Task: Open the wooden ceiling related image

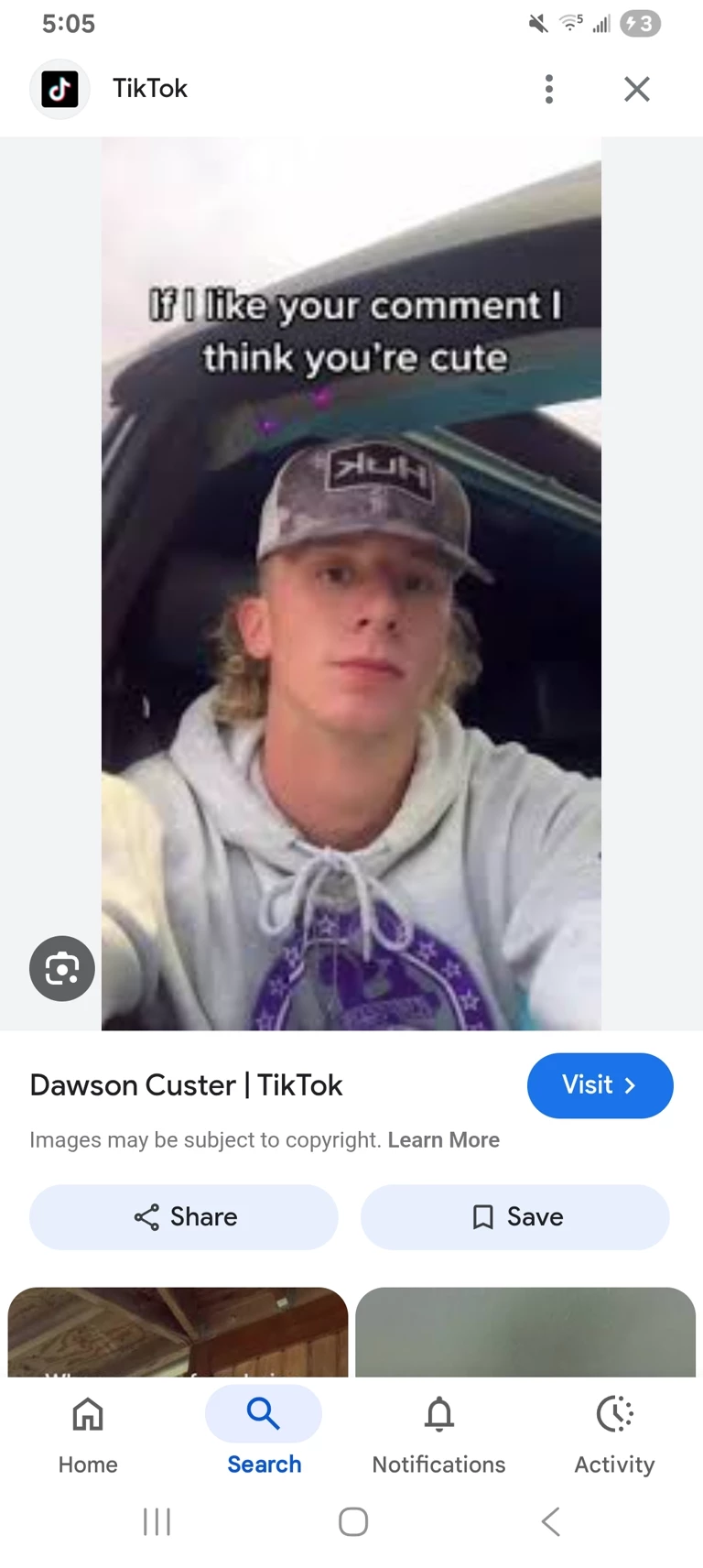Action: pos(178,1333)
